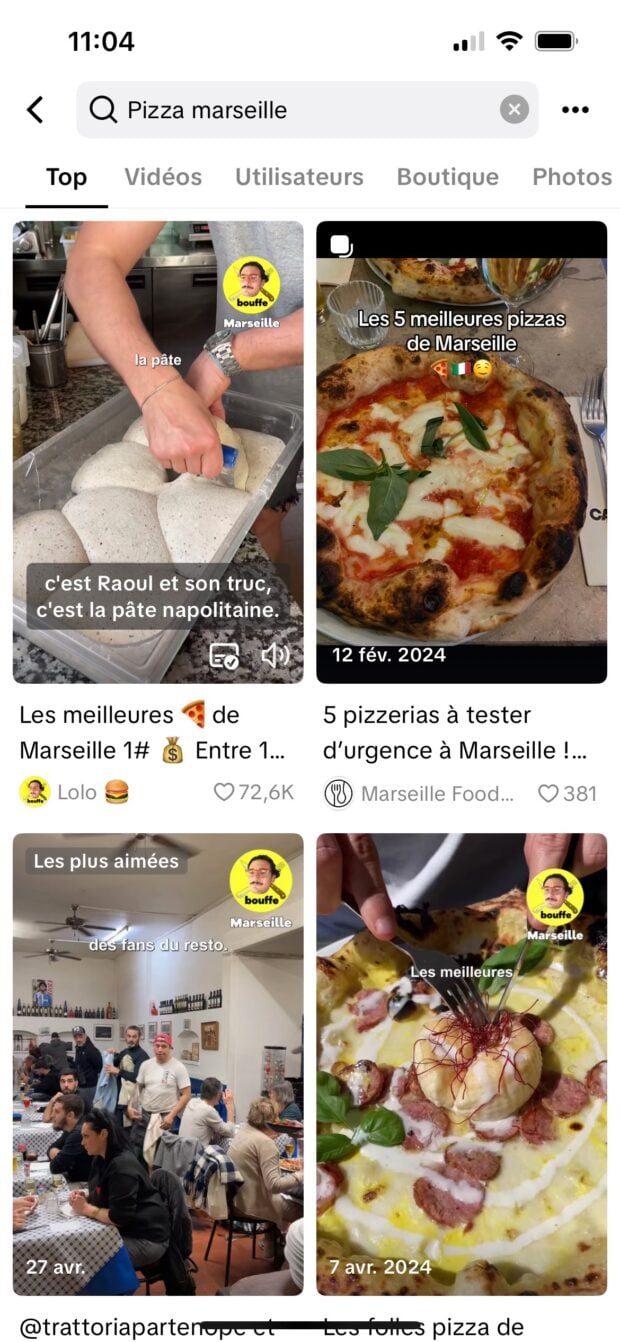This screenshot has width=620, height=1342.
Task: Open the three-dot more options menu
Action: [575, 110]
